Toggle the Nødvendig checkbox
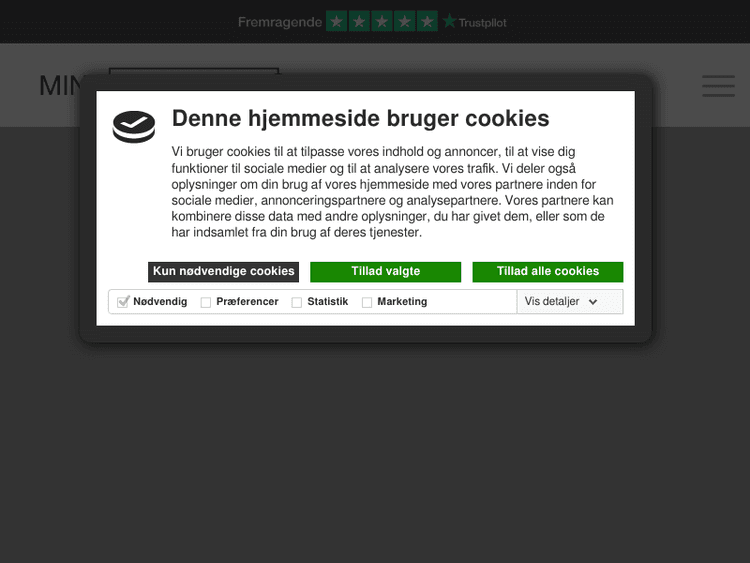This screenshot has width=750, height=563. [x=124, y=302]
